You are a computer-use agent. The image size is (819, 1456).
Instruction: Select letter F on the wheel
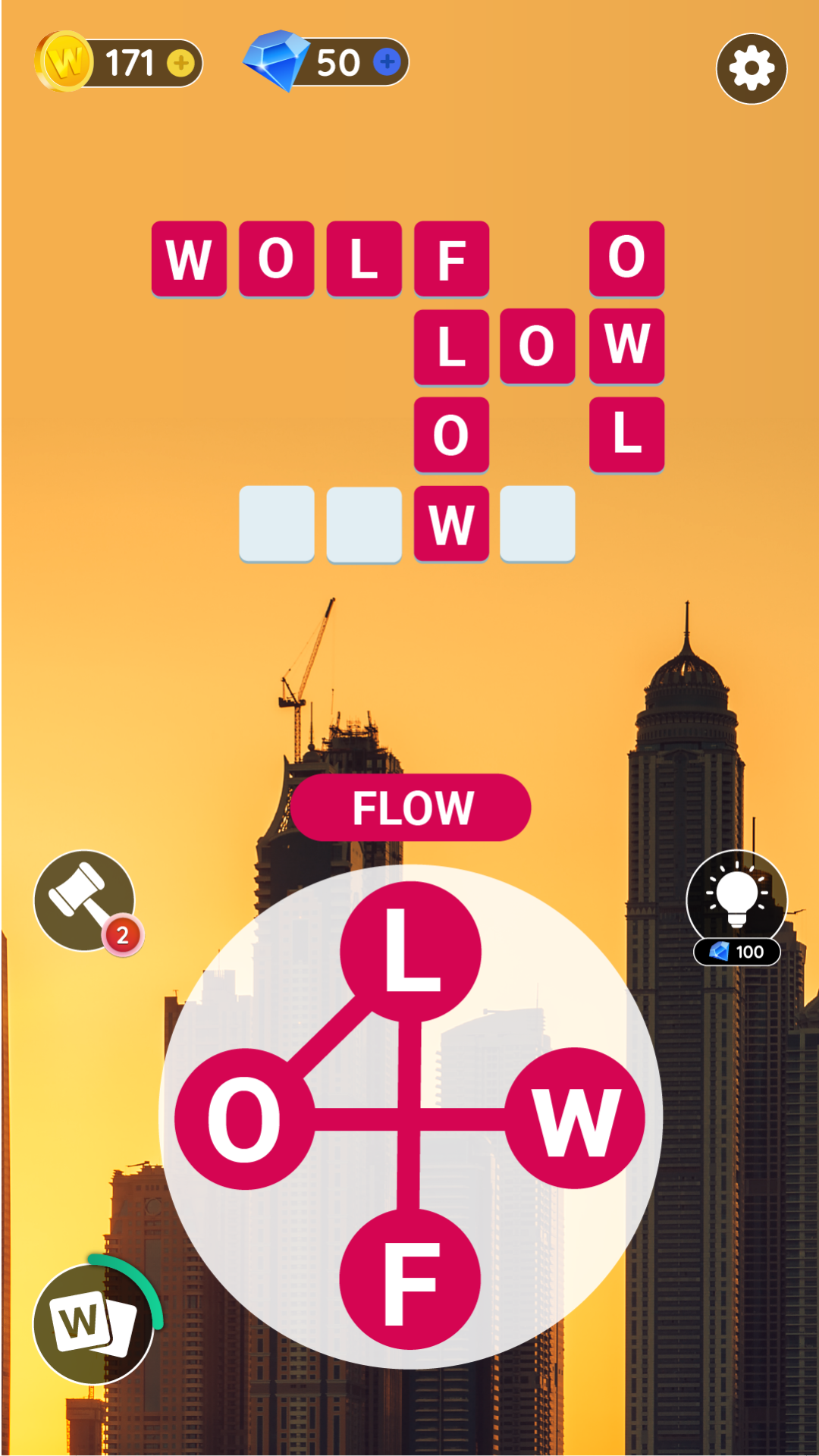click(410, 1281)
